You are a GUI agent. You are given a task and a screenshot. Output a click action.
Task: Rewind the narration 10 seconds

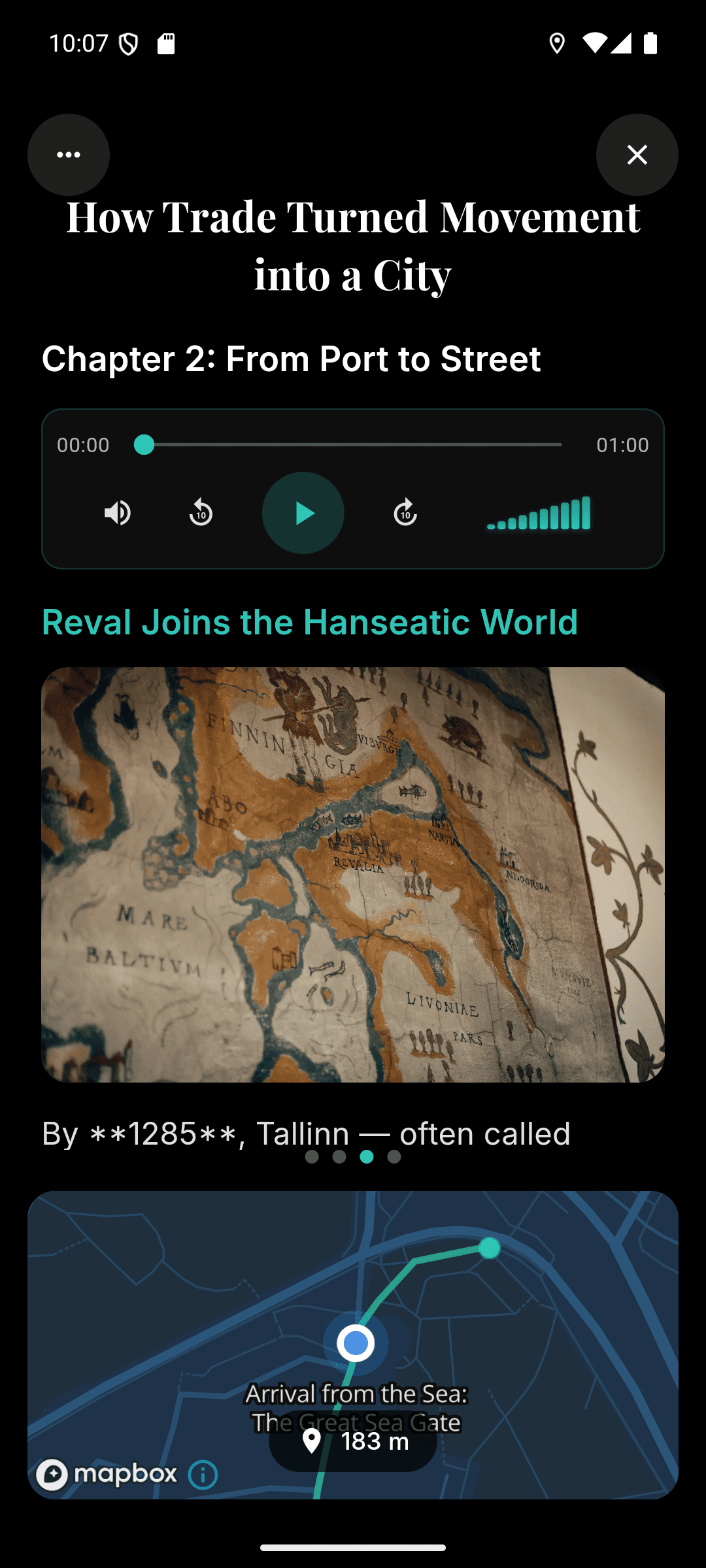200,514
